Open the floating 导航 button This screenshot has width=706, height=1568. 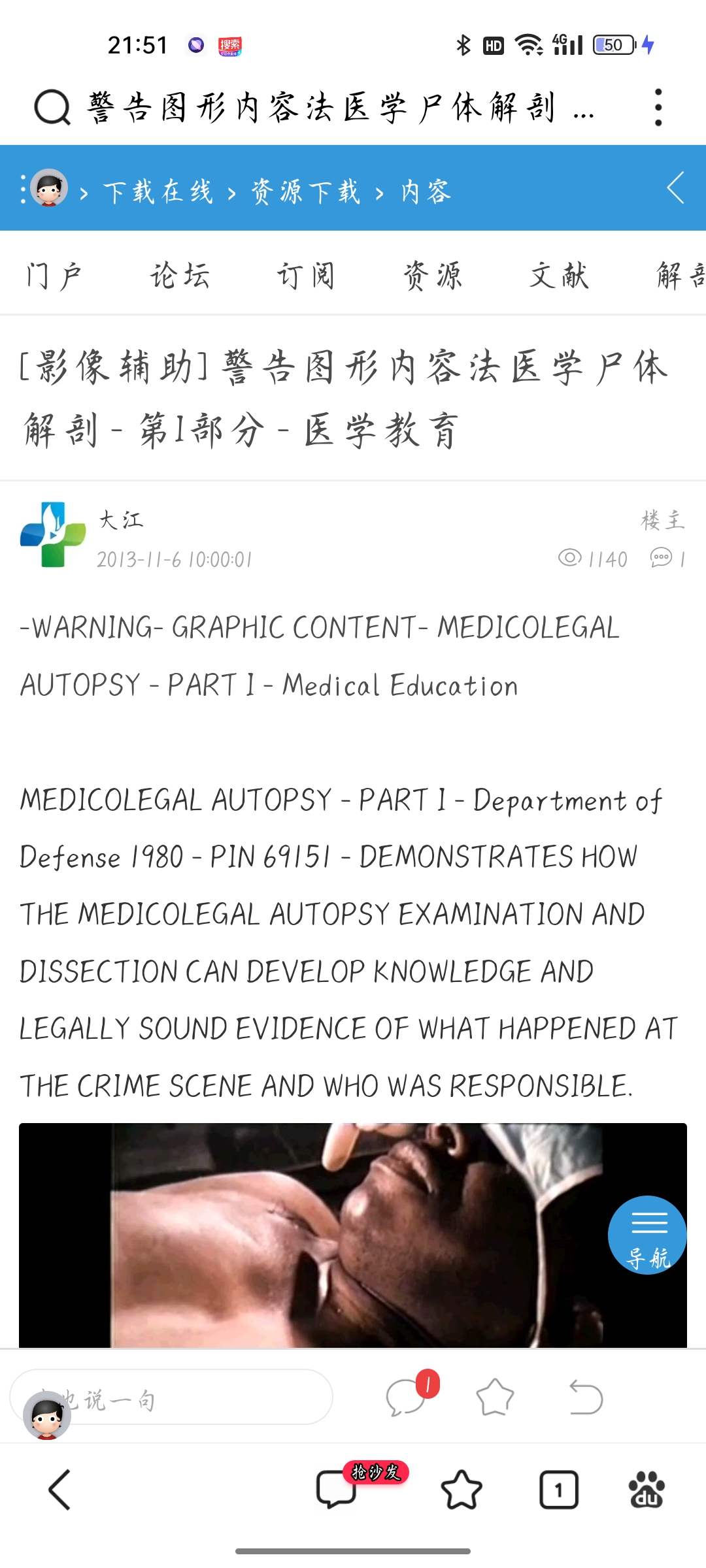pyautogui.click(x=647, y=1235)
